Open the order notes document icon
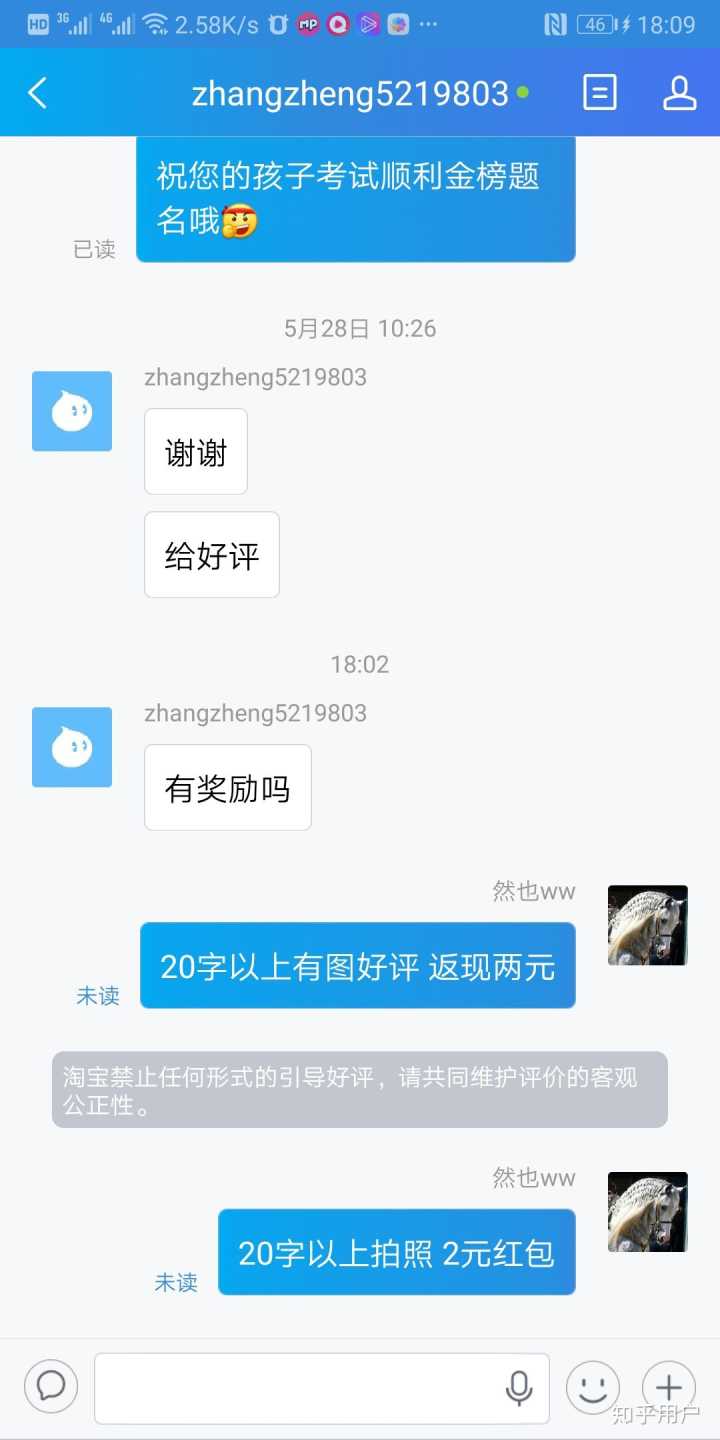 coord(599,94)
